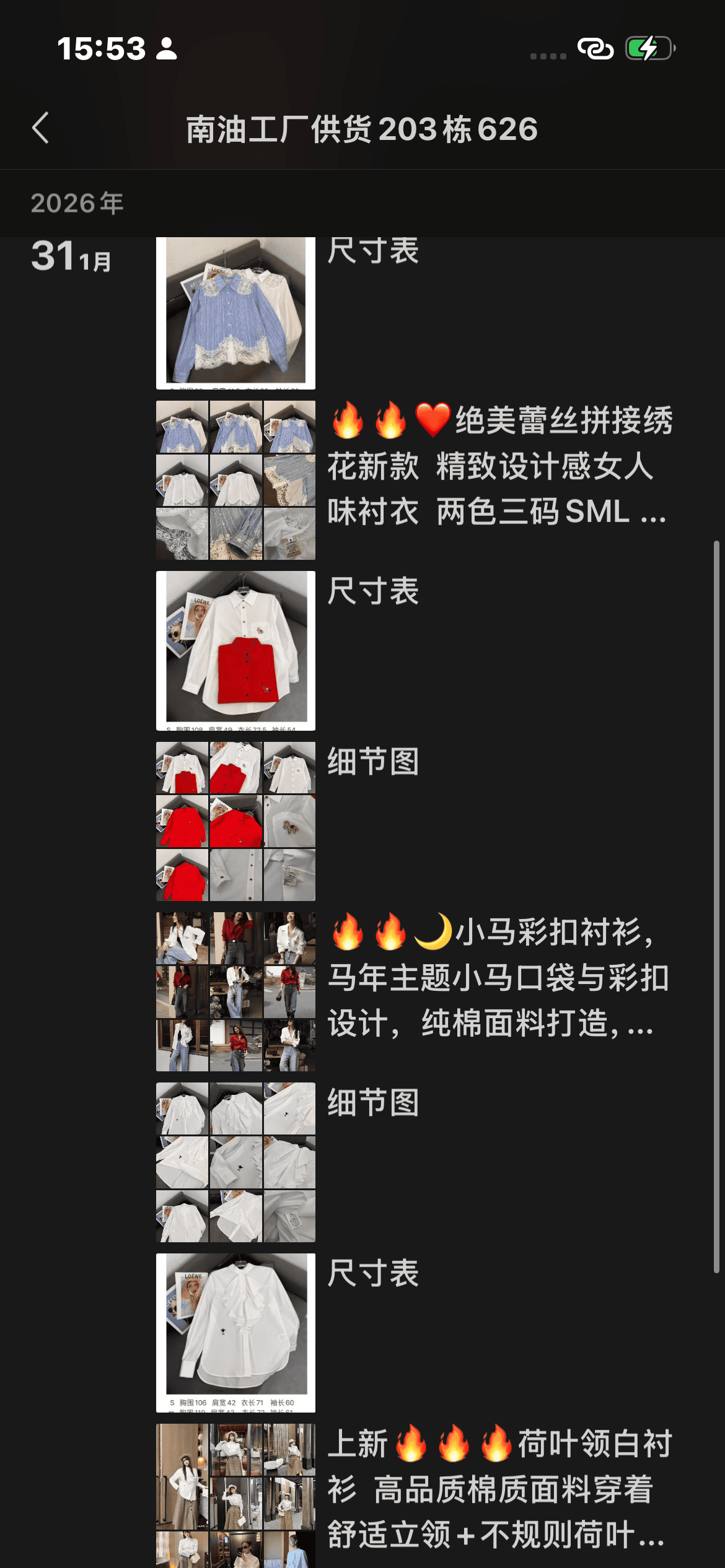Open the red and white shirt 尺寸表 post

235,650
